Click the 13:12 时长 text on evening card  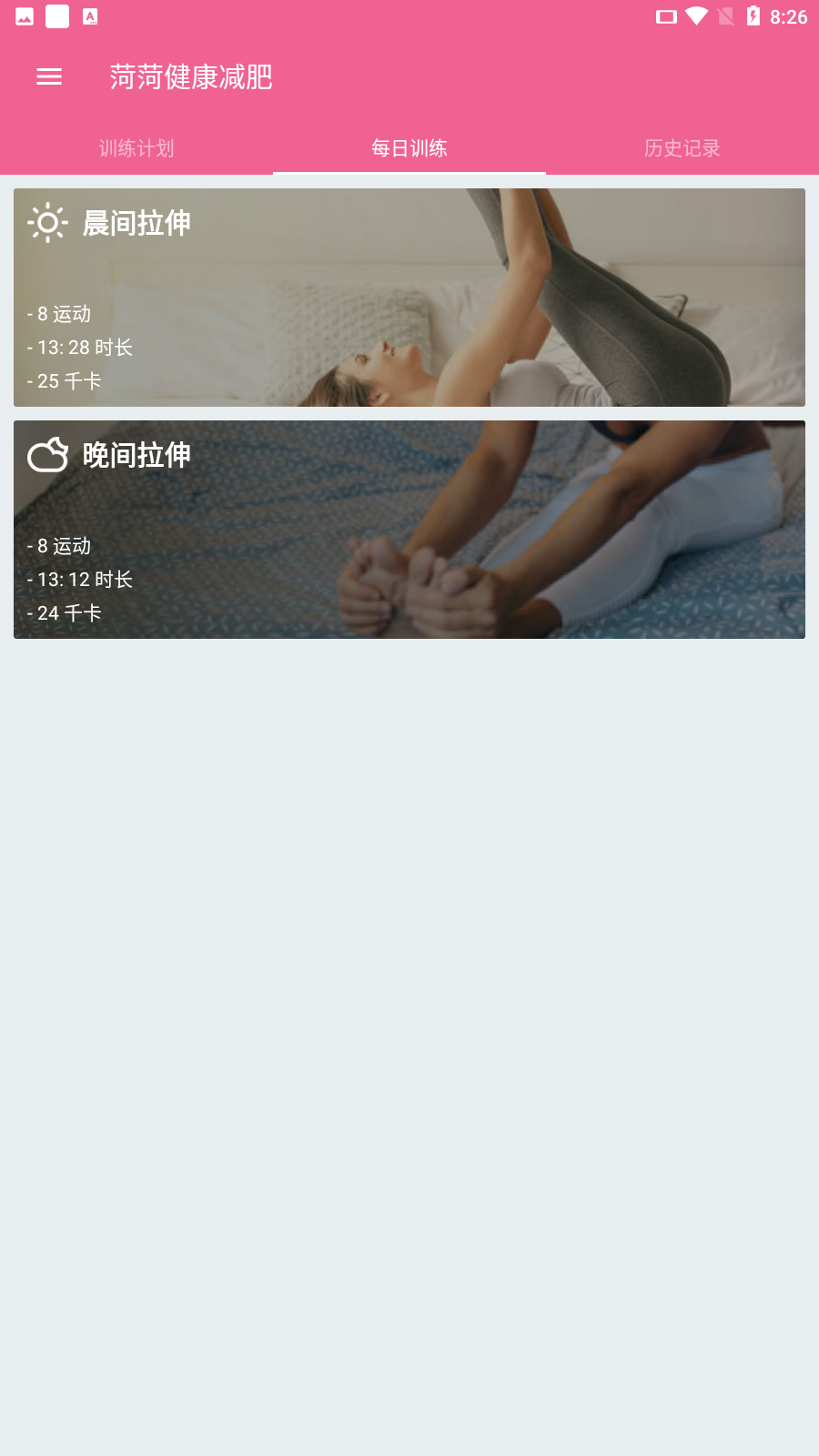[80, 579]
